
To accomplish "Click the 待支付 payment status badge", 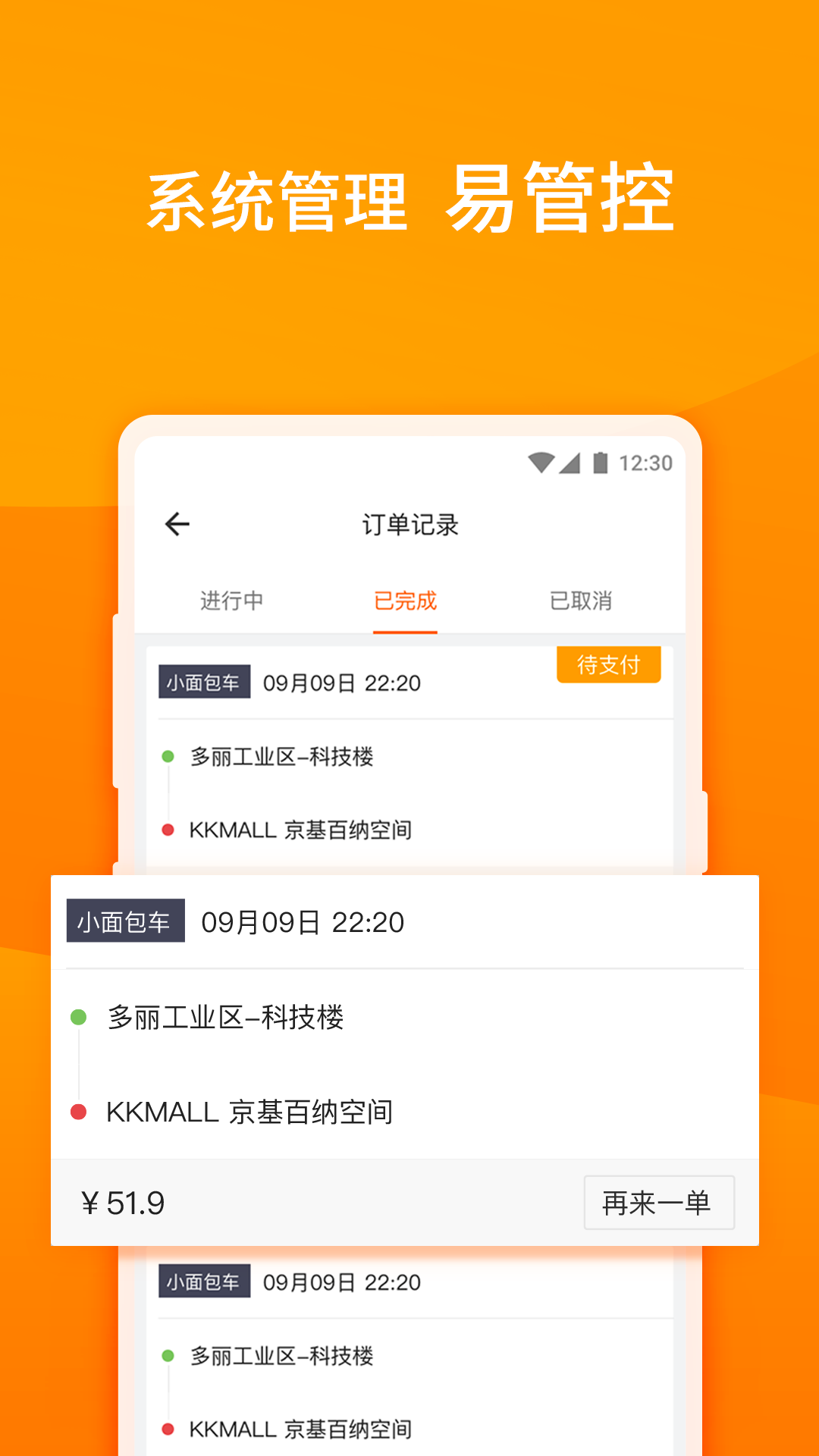I will (x=608, y=664).
